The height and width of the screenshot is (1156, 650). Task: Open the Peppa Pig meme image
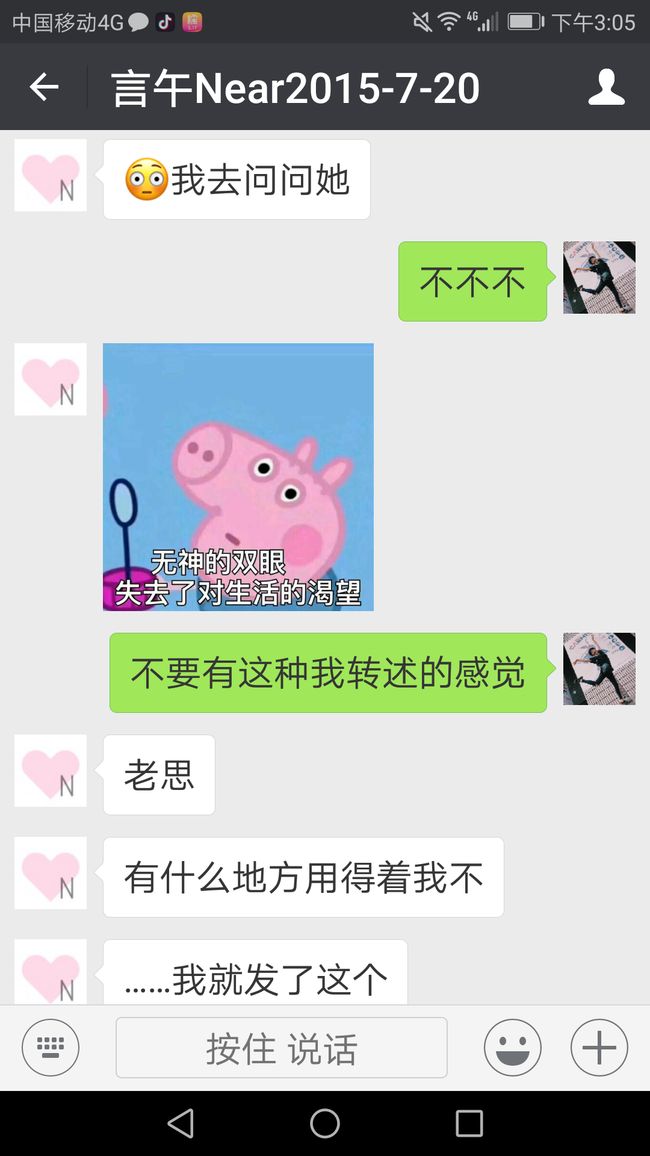[238, 476]
